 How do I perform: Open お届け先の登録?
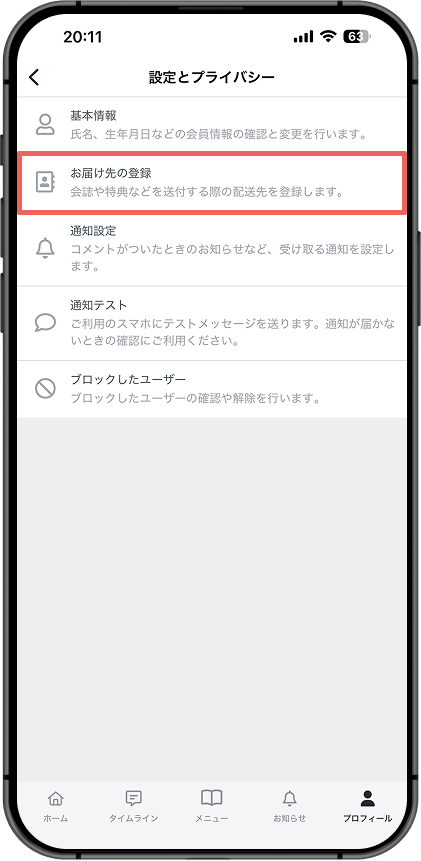click(x=211, y=183)
